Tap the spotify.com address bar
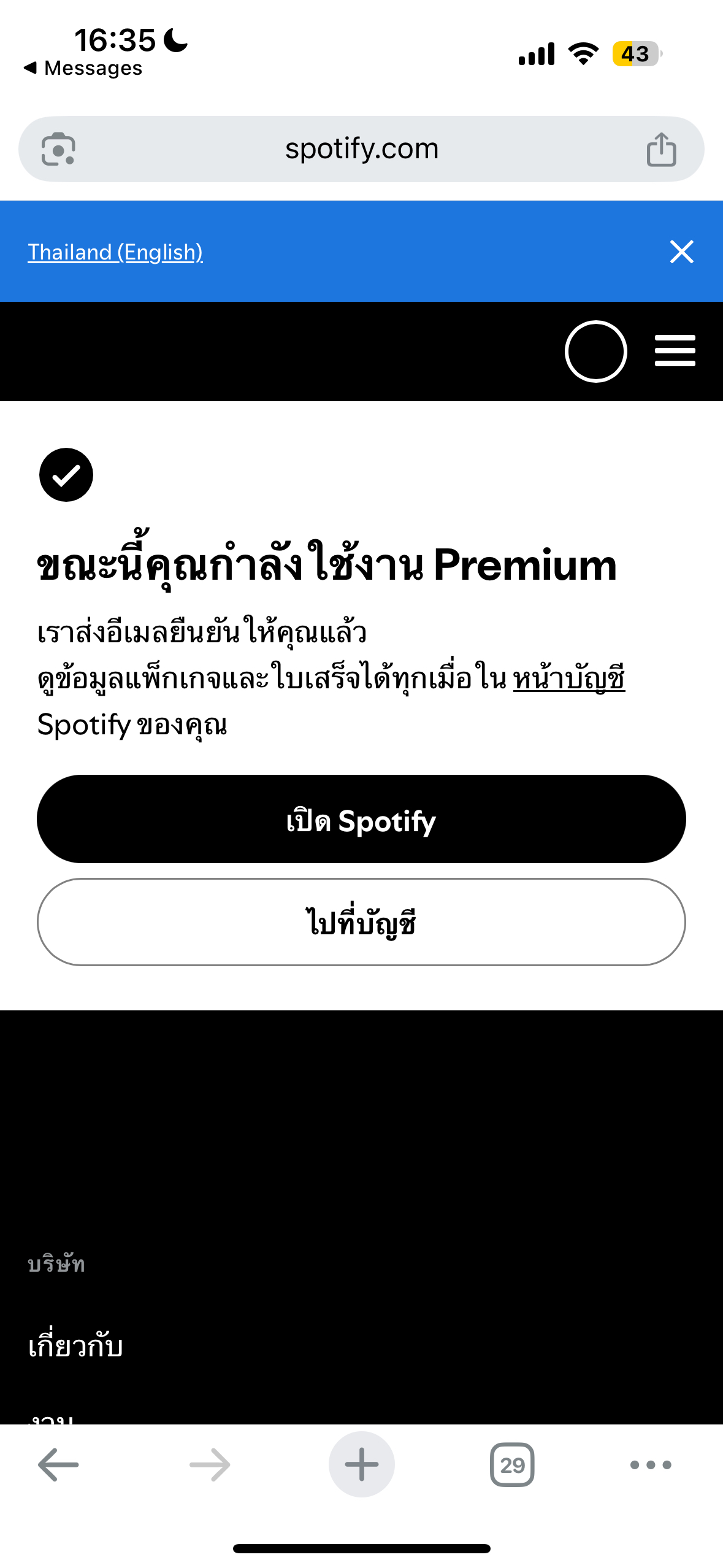The image size is (723, 1568). click(x=361, y=149)
